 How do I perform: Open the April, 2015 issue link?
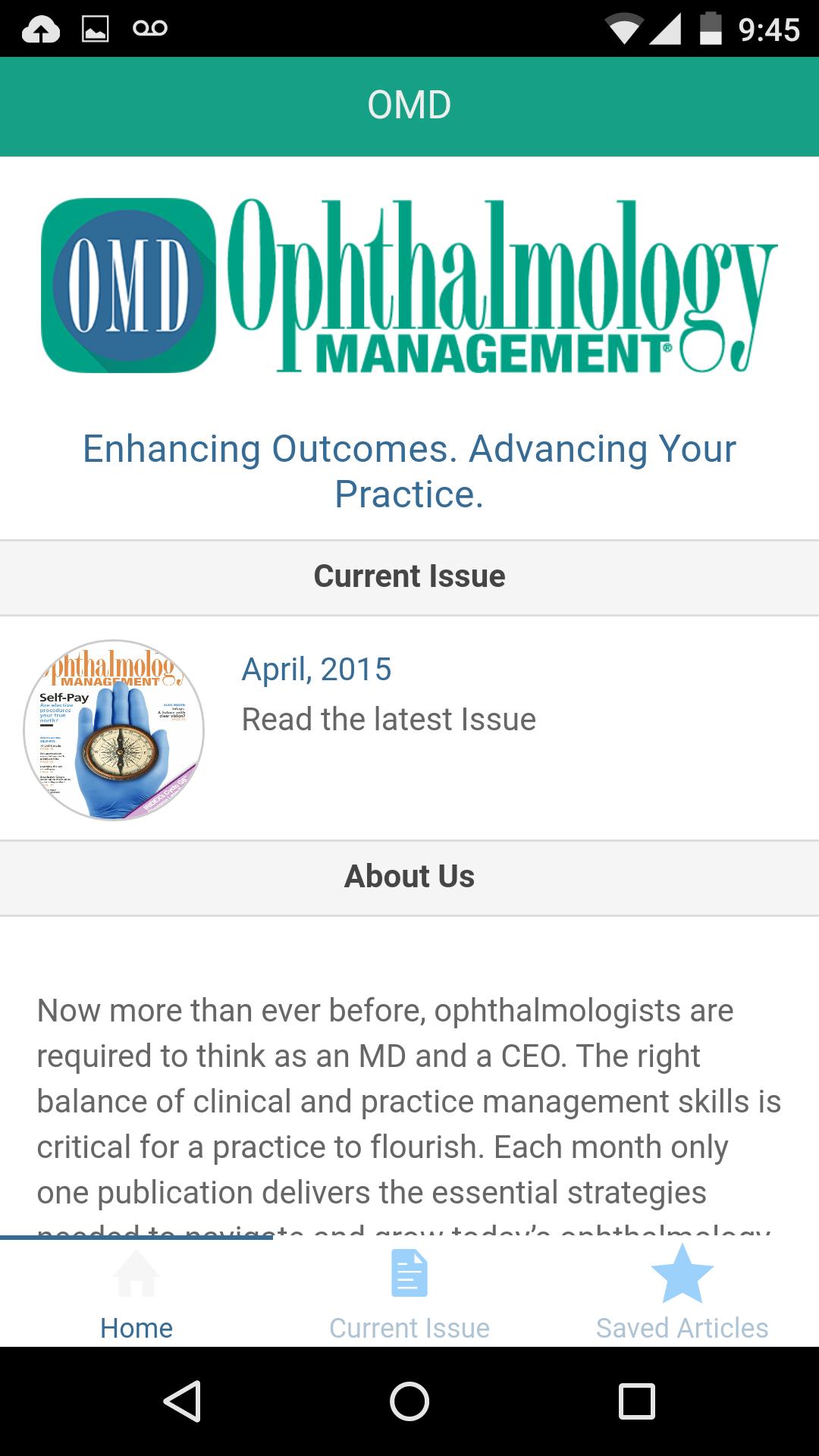click(316, 670)
